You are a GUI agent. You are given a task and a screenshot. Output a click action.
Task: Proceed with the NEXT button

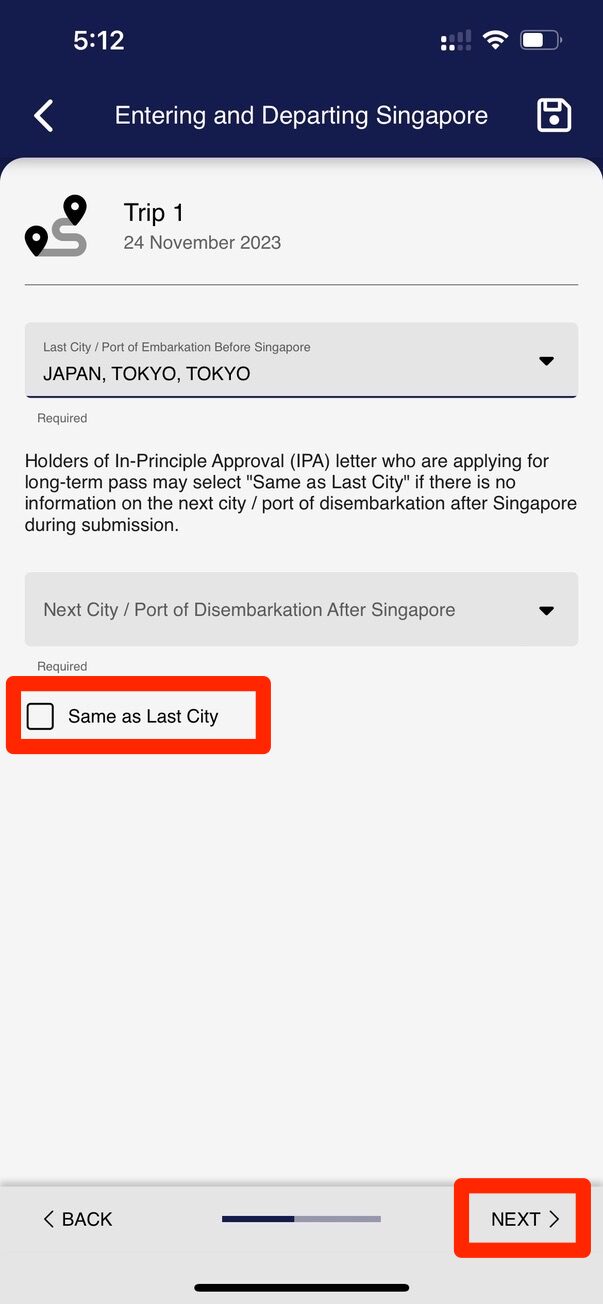click(x=524, y=1219)
